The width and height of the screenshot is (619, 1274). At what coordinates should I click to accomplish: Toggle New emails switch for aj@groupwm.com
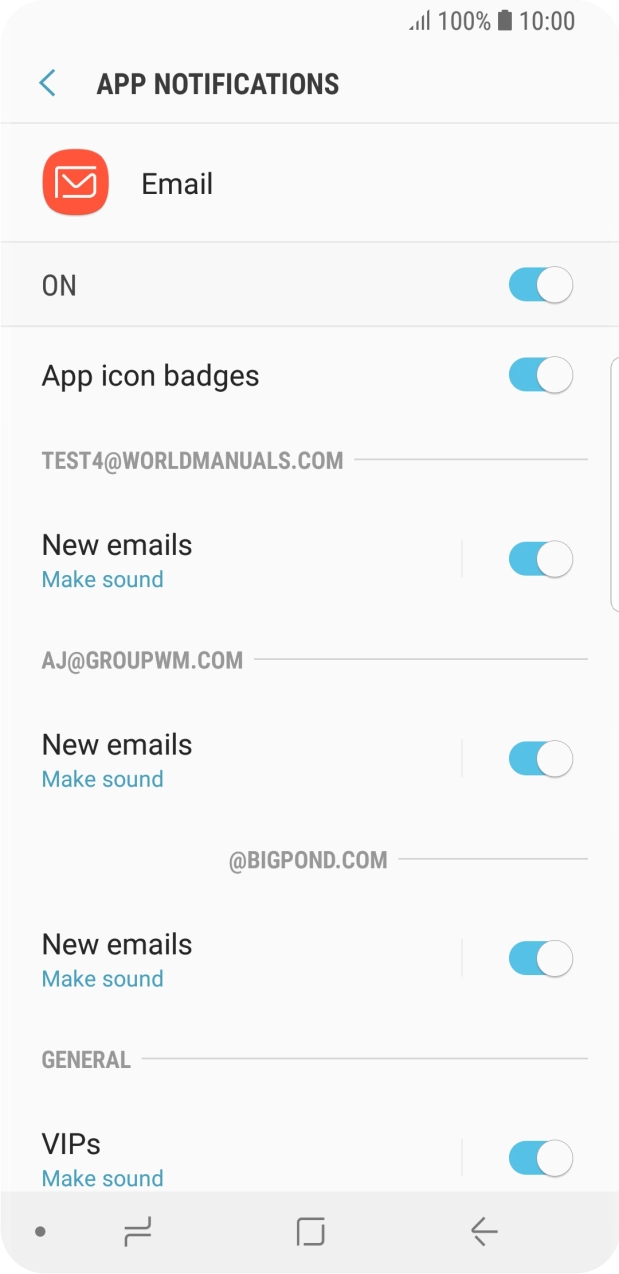click(540, 759)
